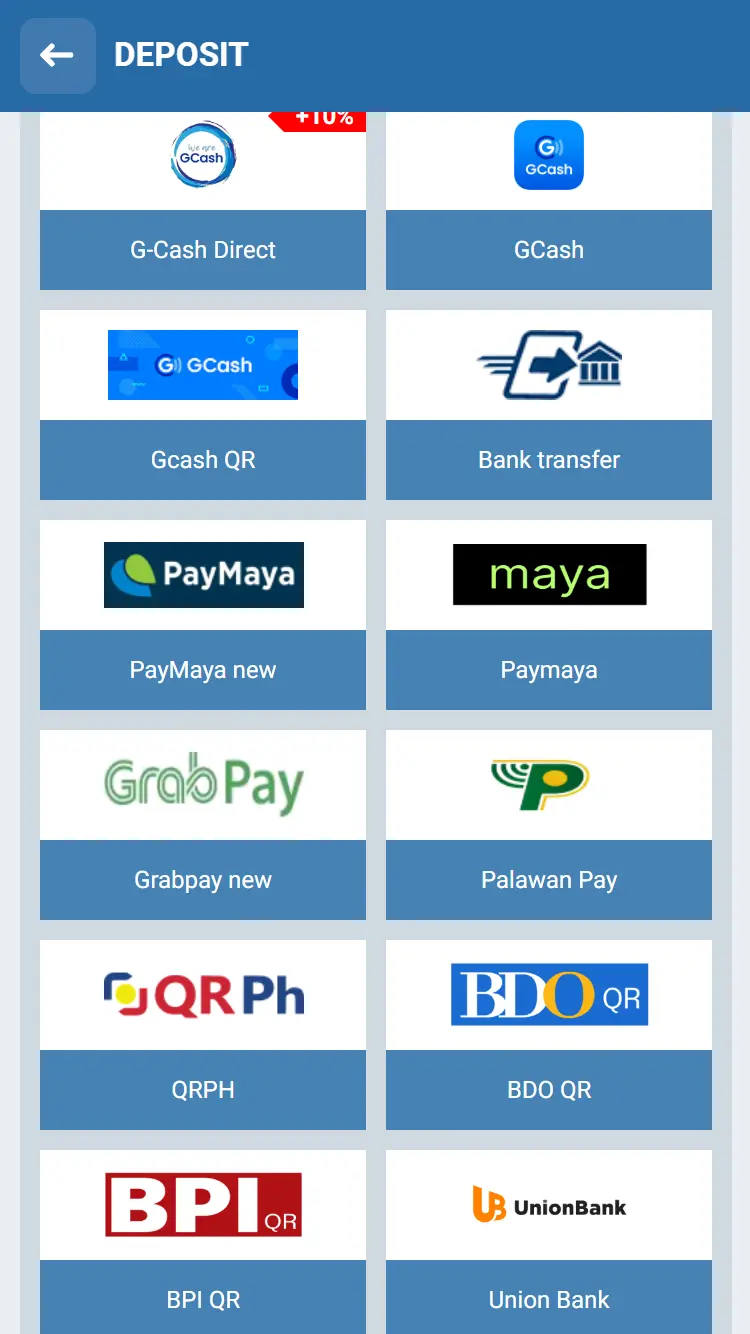Click the GrabPay logo
The image size is (750, 1334).
point(203,785)
